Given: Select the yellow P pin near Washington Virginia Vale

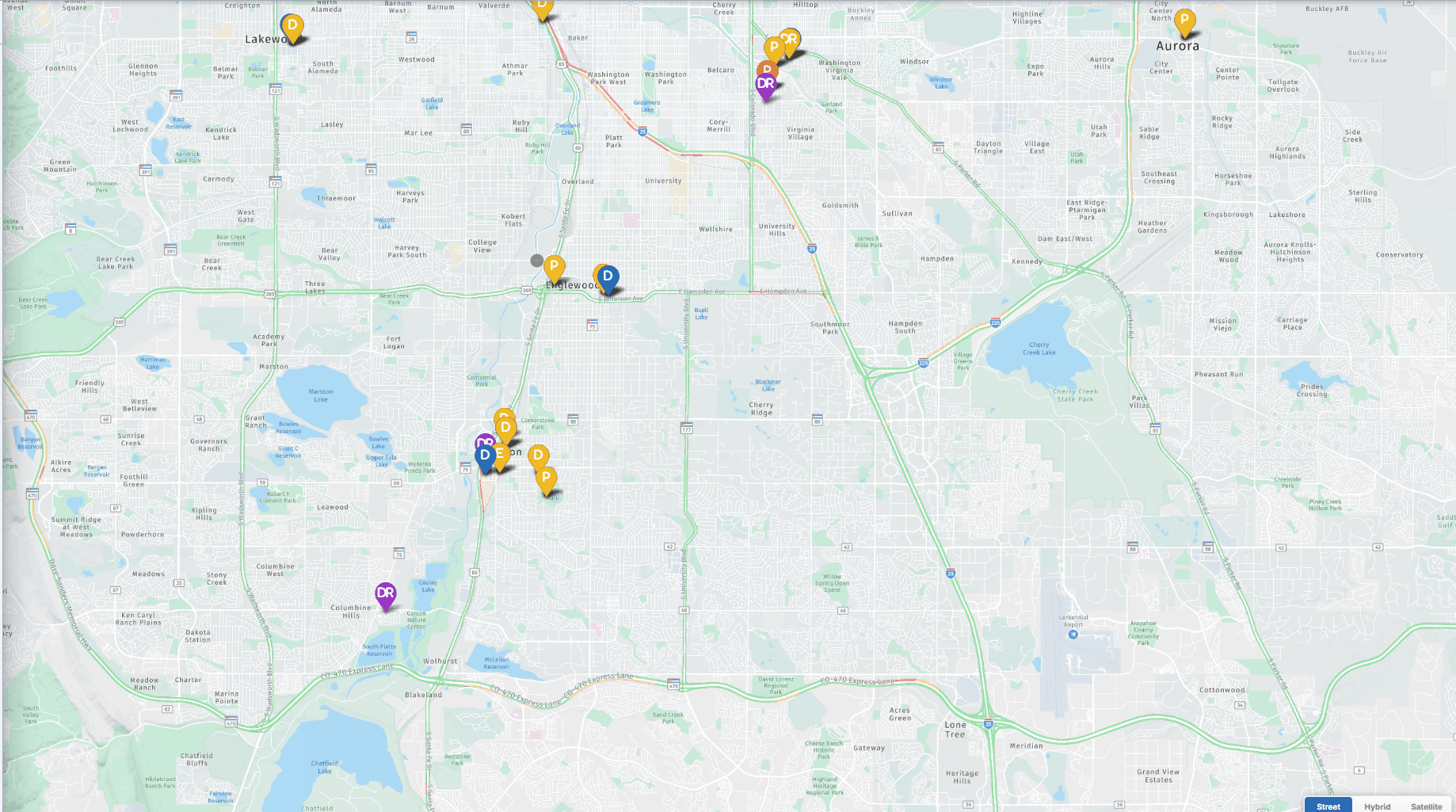Looking at the screenshot, I should pos(774,48).
